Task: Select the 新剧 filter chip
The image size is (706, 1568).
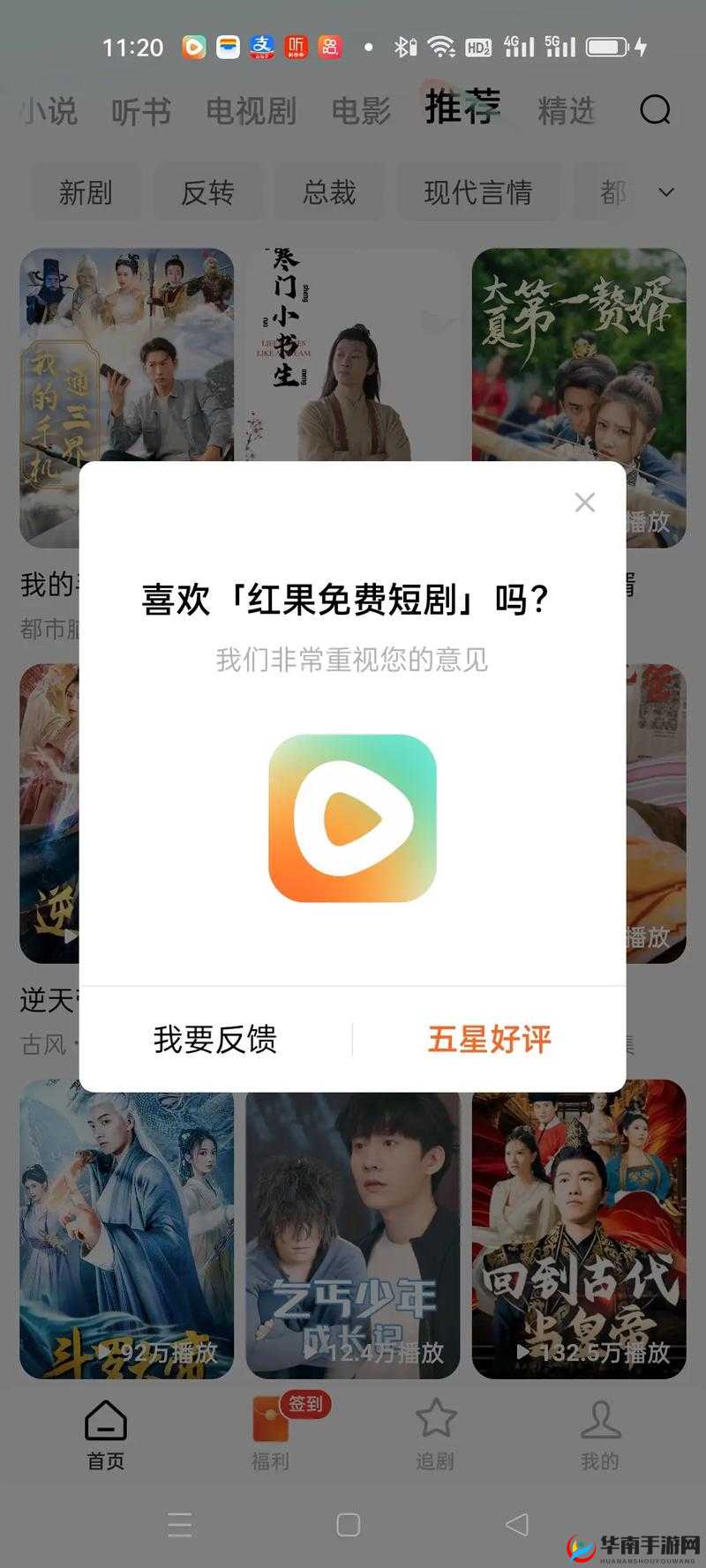Action: tap(86, 193)
